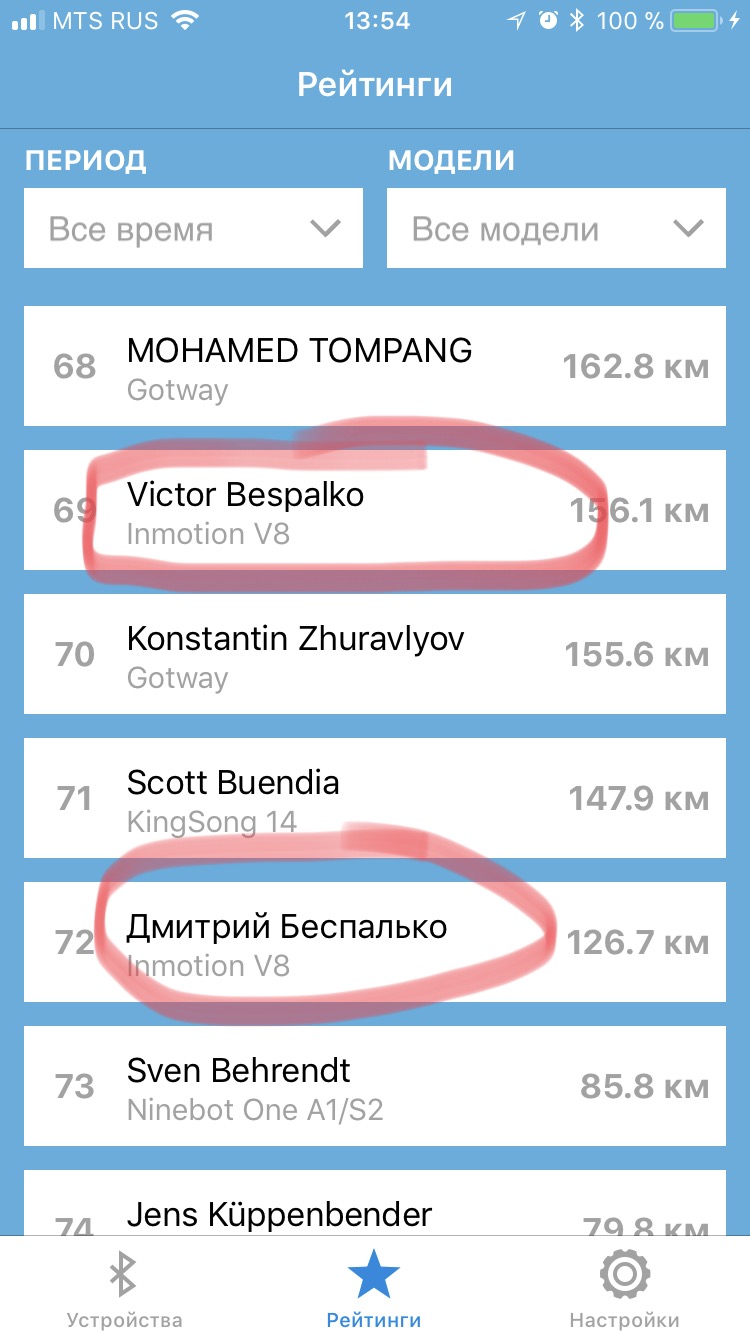Select the Jens Küppenbender row
Screen dimensions: 750x1334
[x=375, y=1212]
